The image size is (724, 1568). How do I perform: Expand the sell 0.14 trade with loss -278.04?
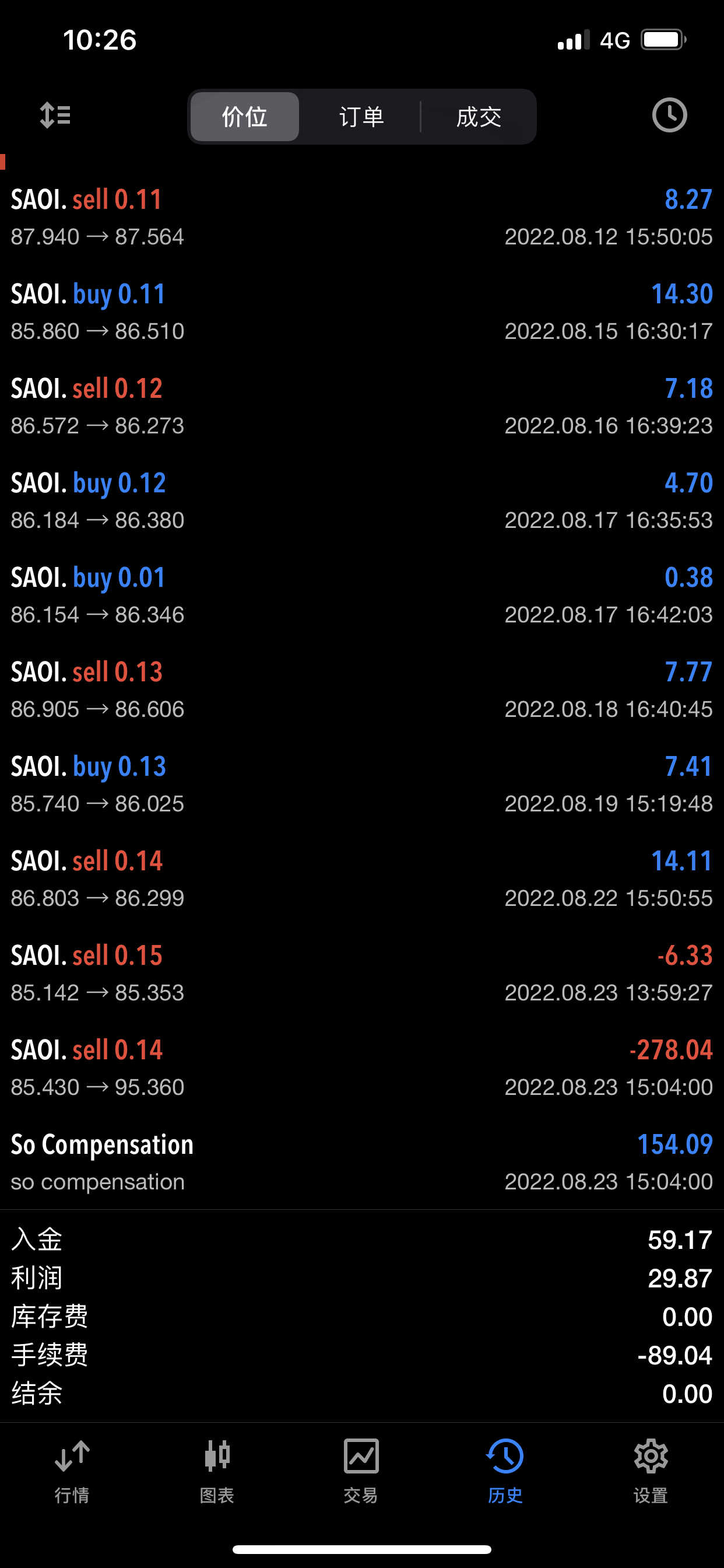pyautogui.click(x=361, y=1067)
